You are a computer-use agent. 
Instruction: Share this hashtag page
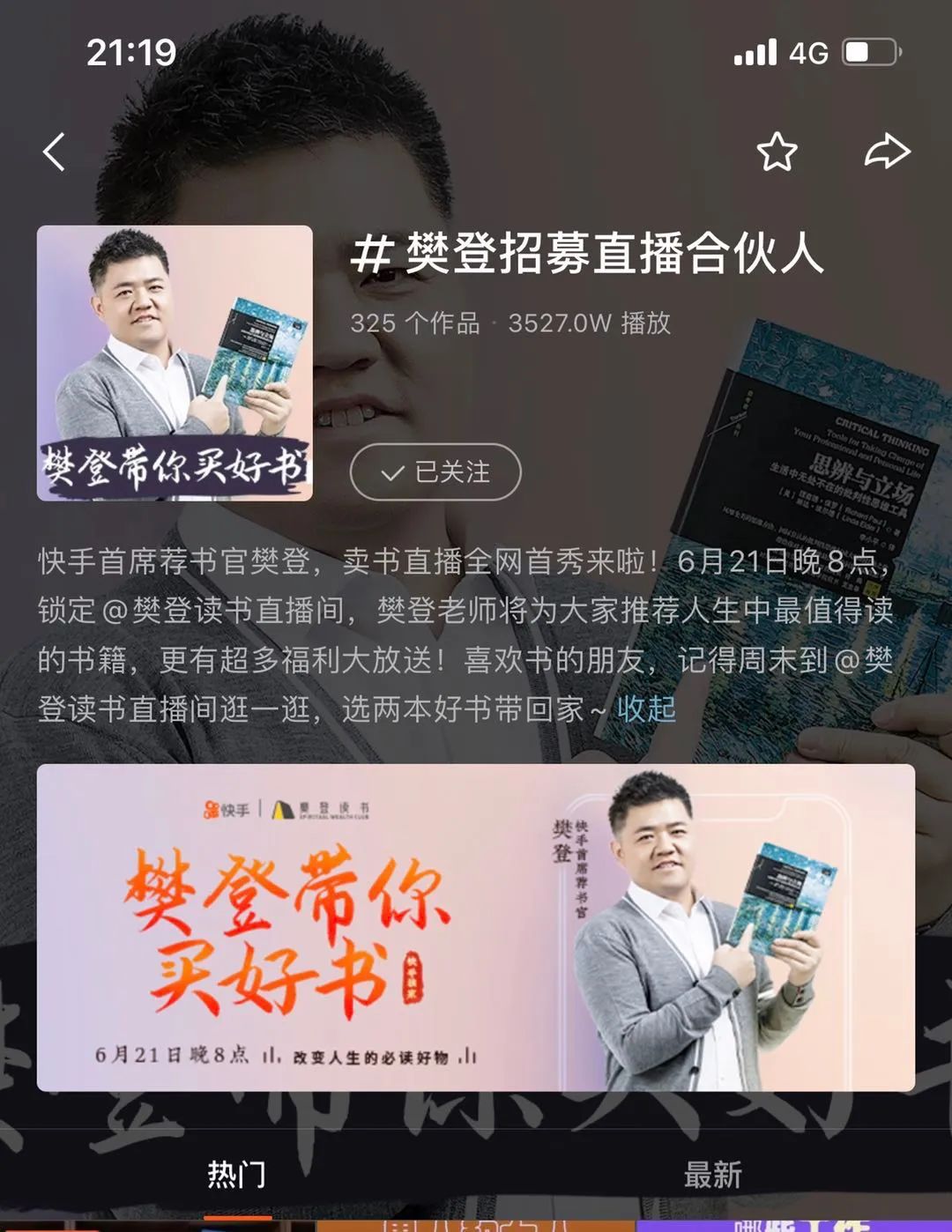pyautogui.click(x=886, y=152)
